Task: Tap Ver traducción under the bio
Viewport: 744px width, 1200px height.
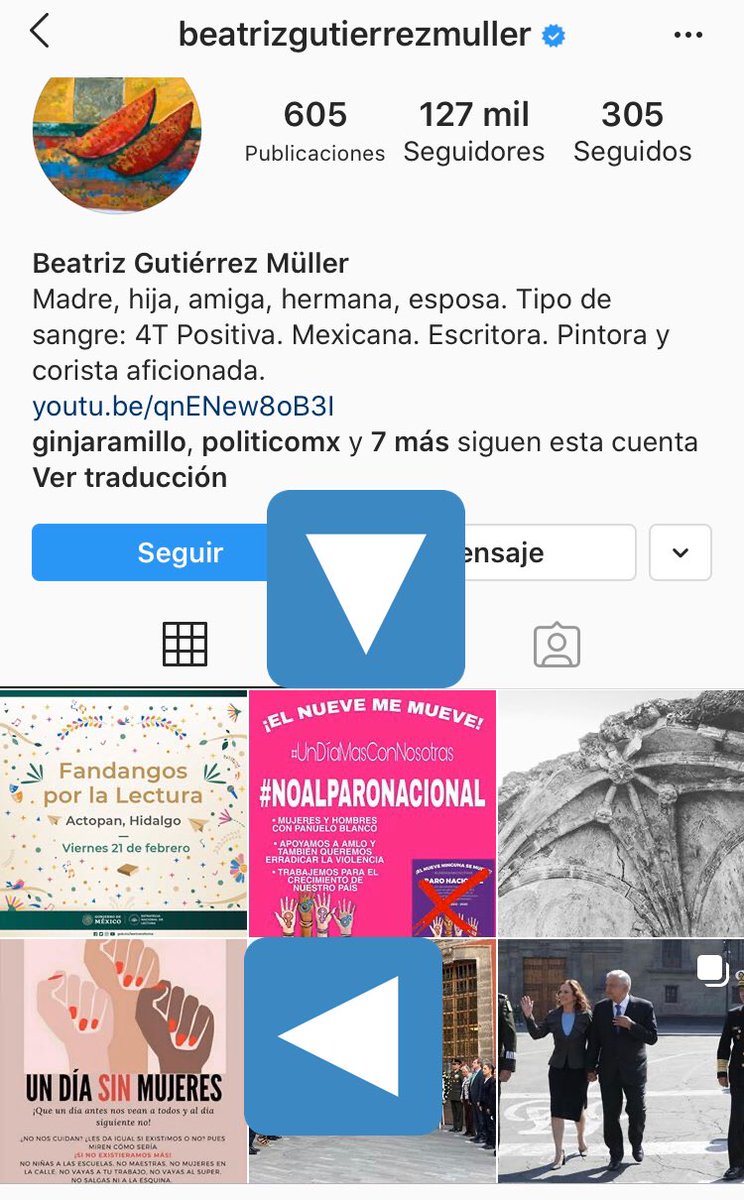Action: tap(130, 477)
